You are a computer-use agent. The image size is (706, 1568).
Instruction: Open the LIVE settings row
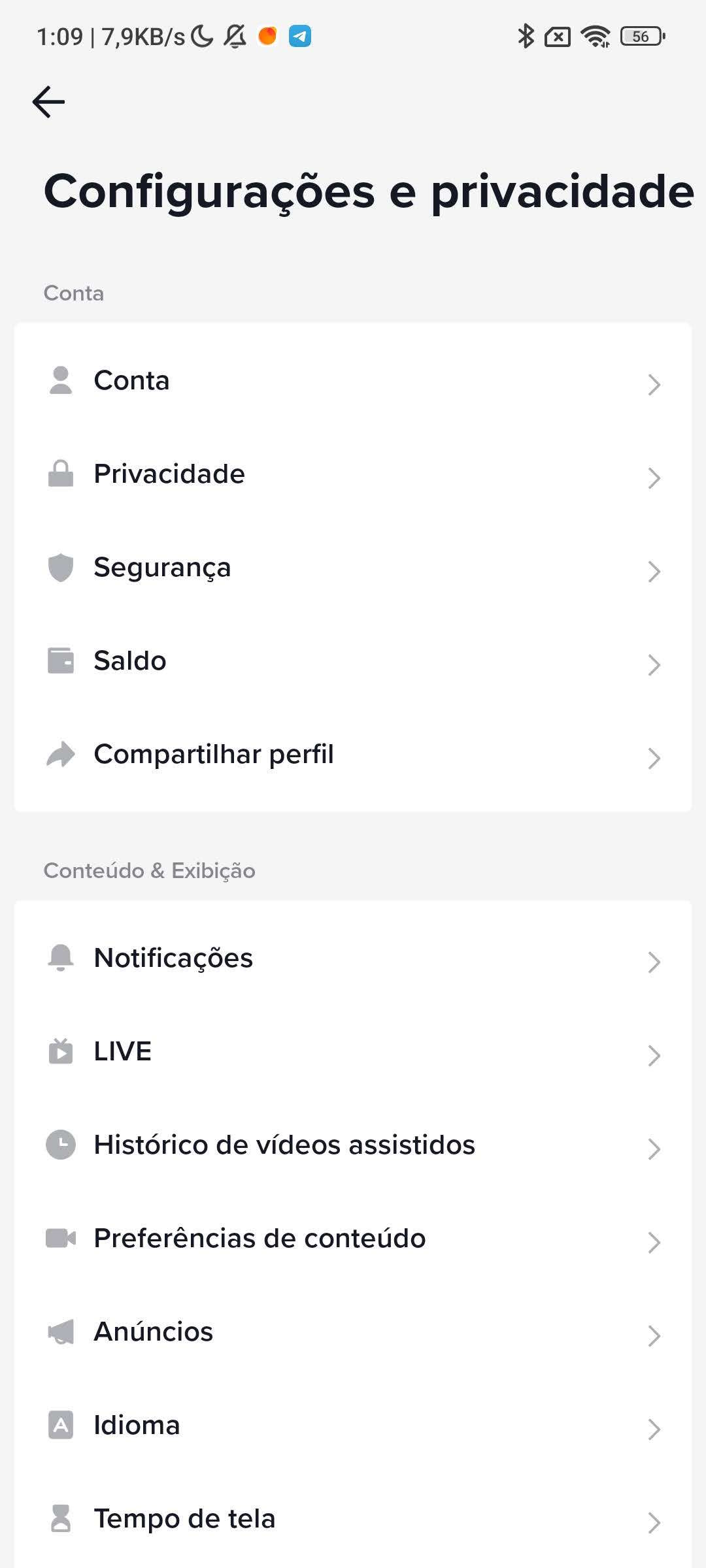[353, 1052]
